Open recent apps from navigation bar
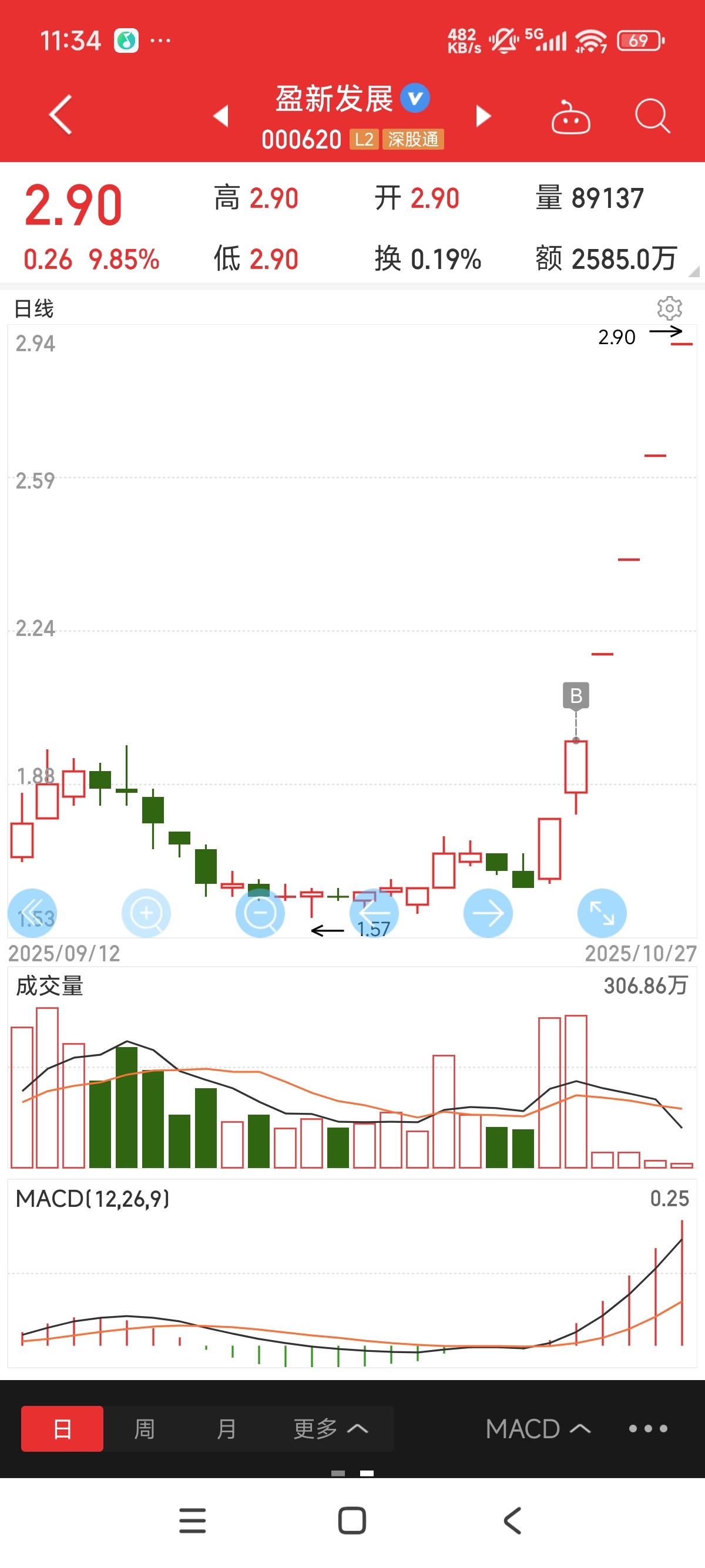 192,1520
